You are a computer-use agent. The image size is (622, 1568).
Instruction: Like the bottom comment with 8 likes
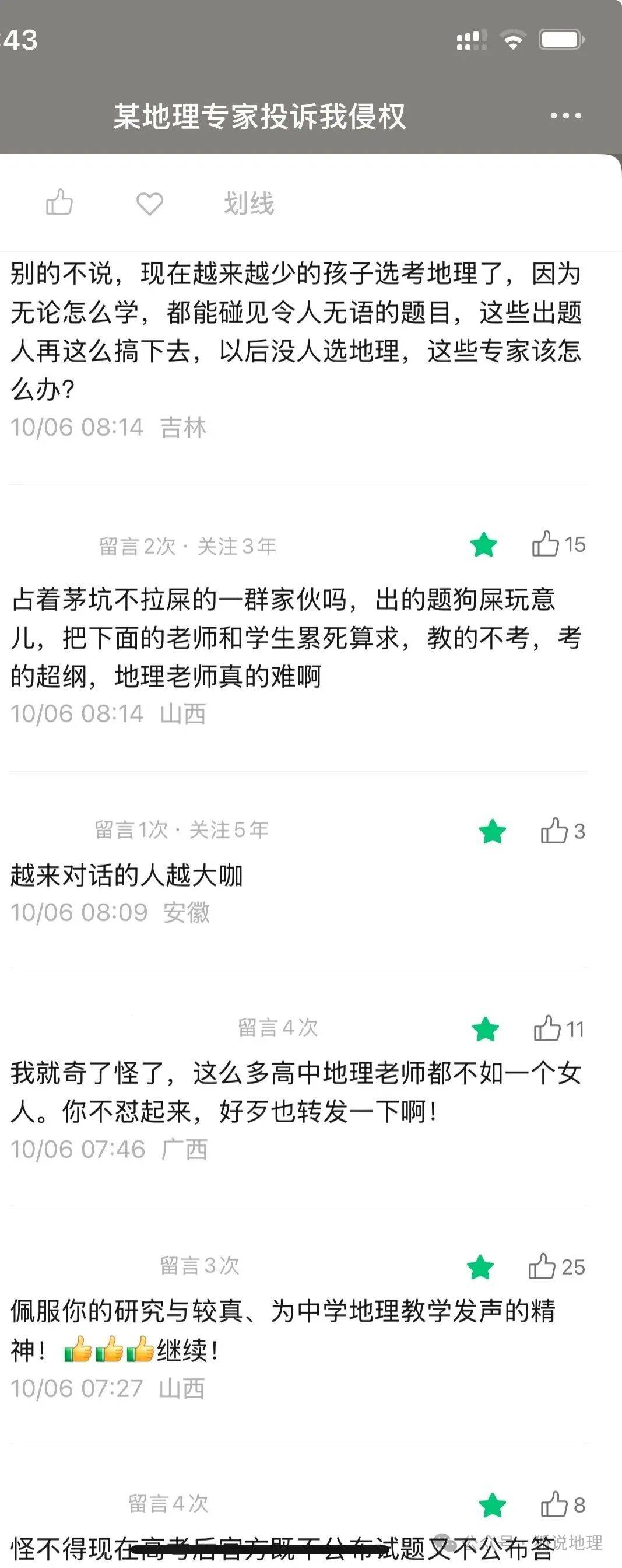[554, 1504]
